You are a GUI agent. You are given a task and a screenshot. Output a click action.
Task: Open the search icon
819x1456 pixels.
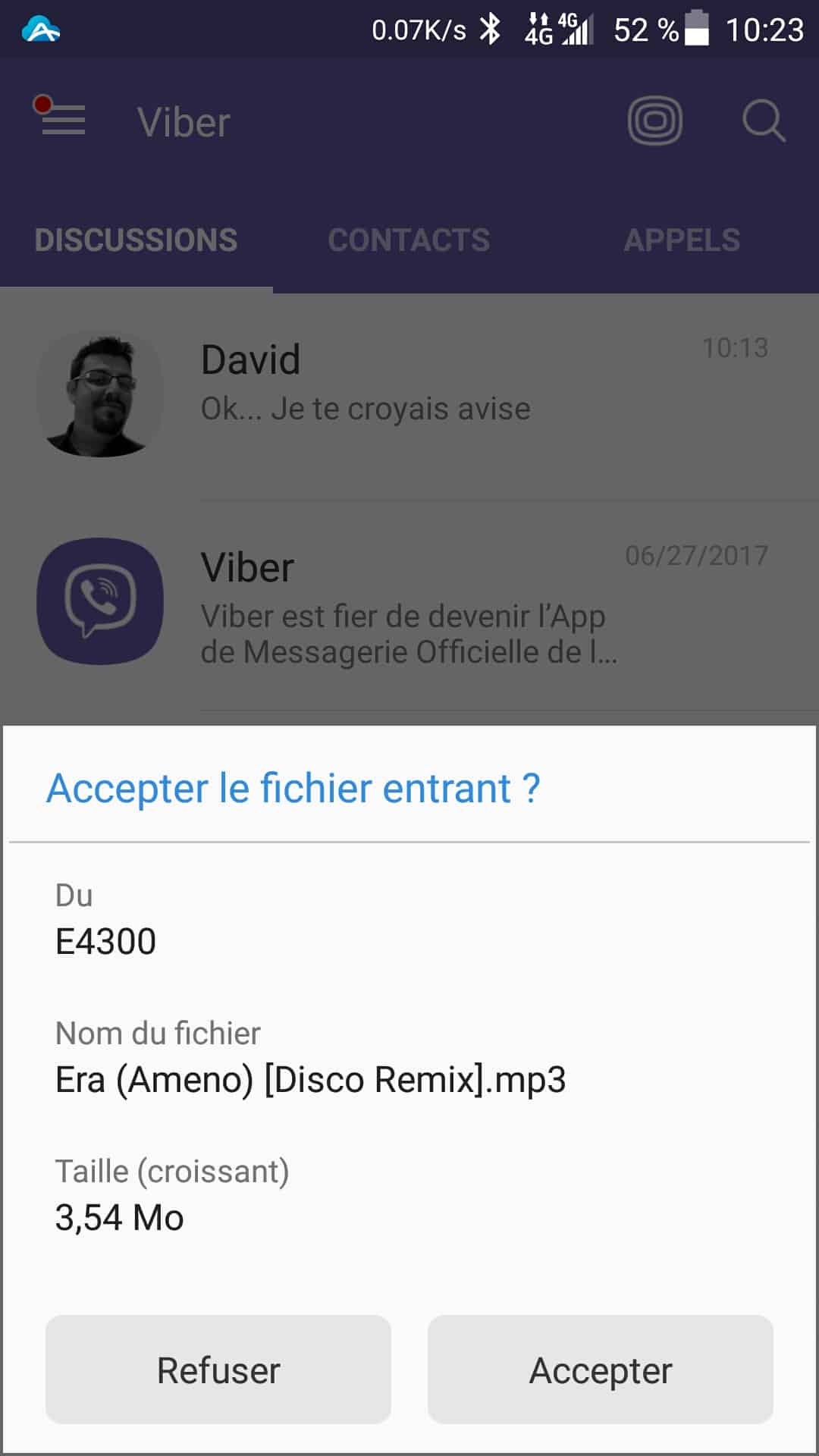tap(763, 121)
